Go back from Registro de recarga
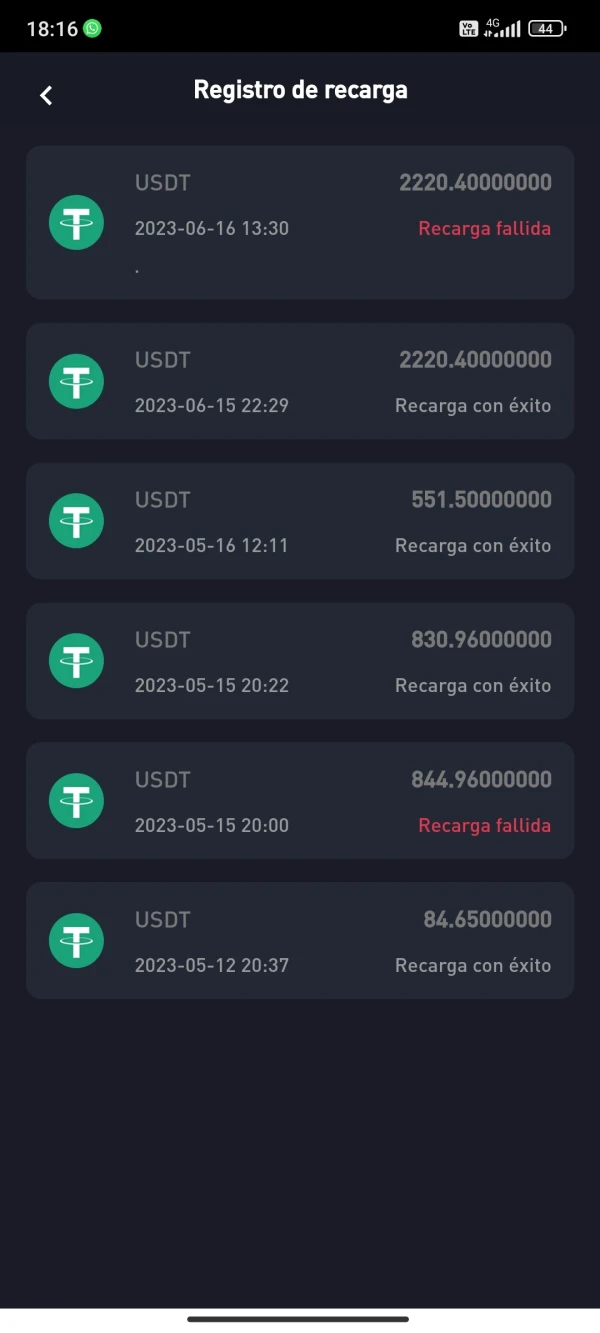The width and height of the screenshot is (600, 1333). (x=46, y=95)
